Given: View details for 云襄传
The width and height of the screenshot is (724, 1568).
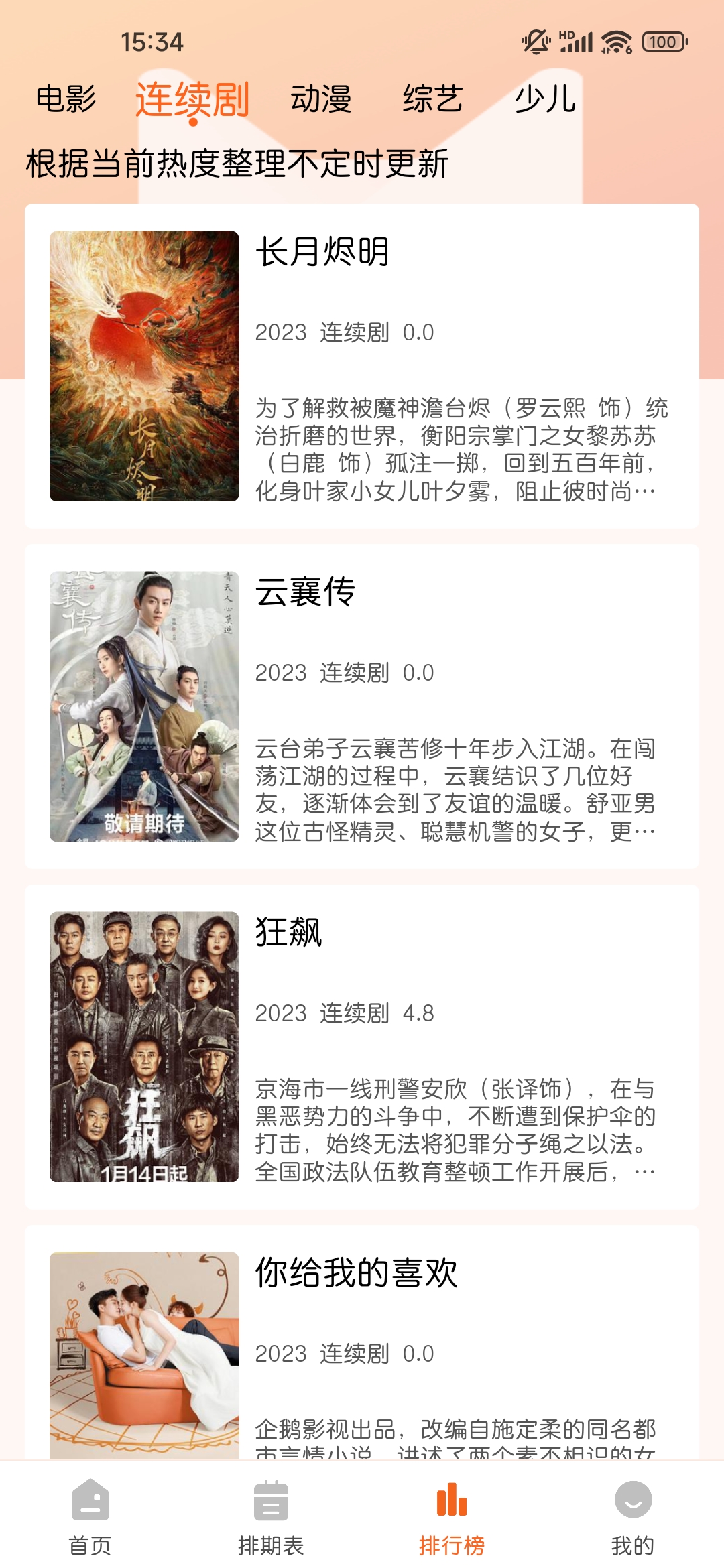Looking at the screenshot, I should tap(362, 706).
